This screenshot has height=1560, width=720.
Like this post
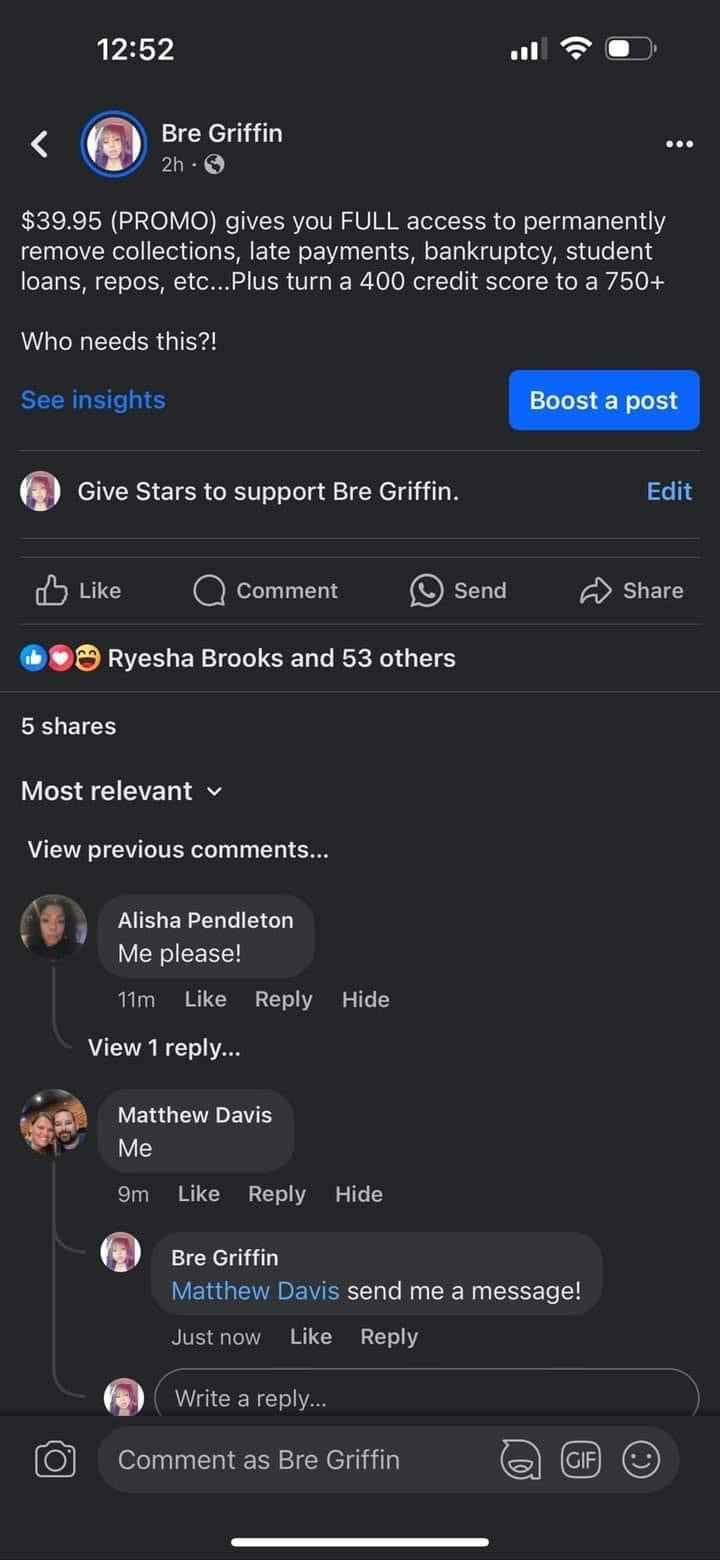tap(79, 591)
